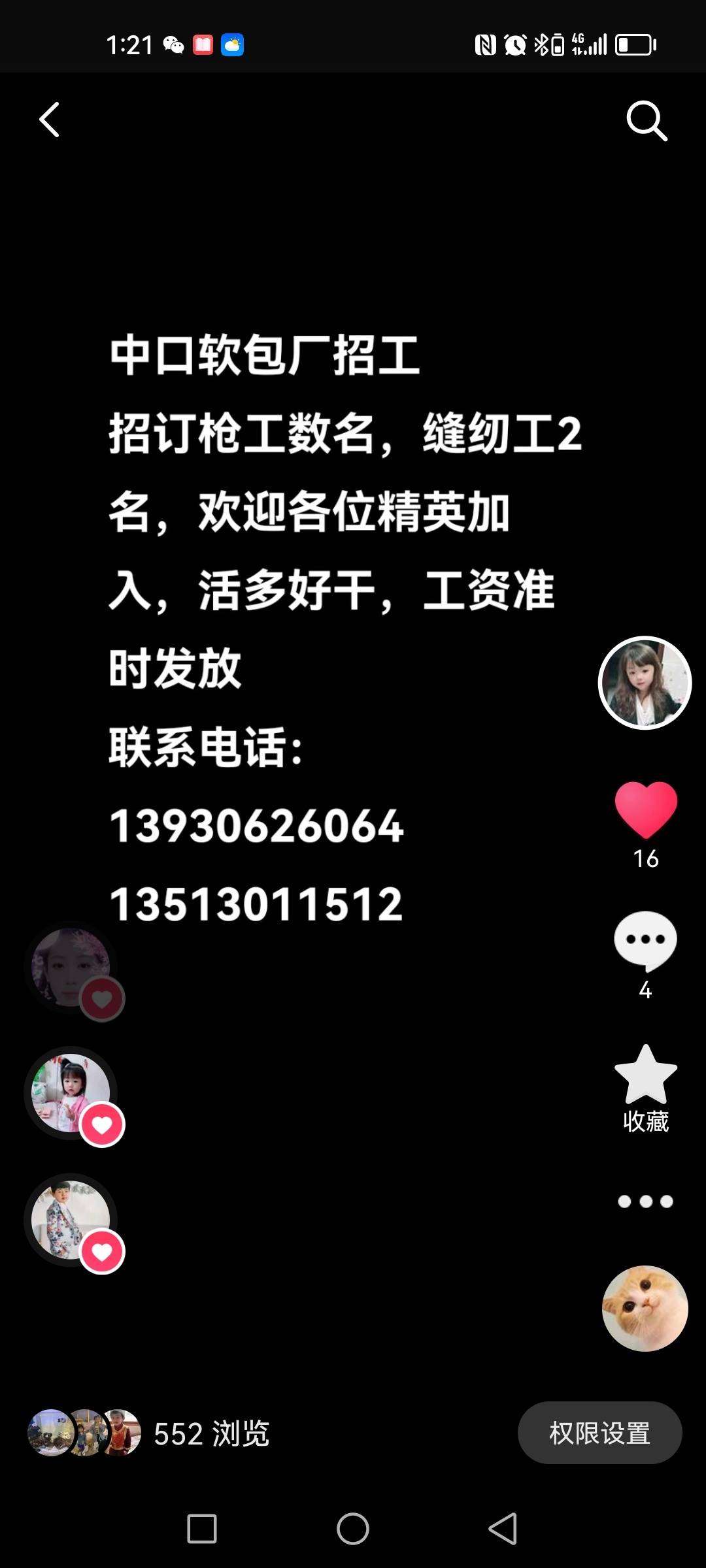Viewport: 706px width, 1568px height.
Task: Tap the cat sound disc
Action: [x=645, y=1308]
